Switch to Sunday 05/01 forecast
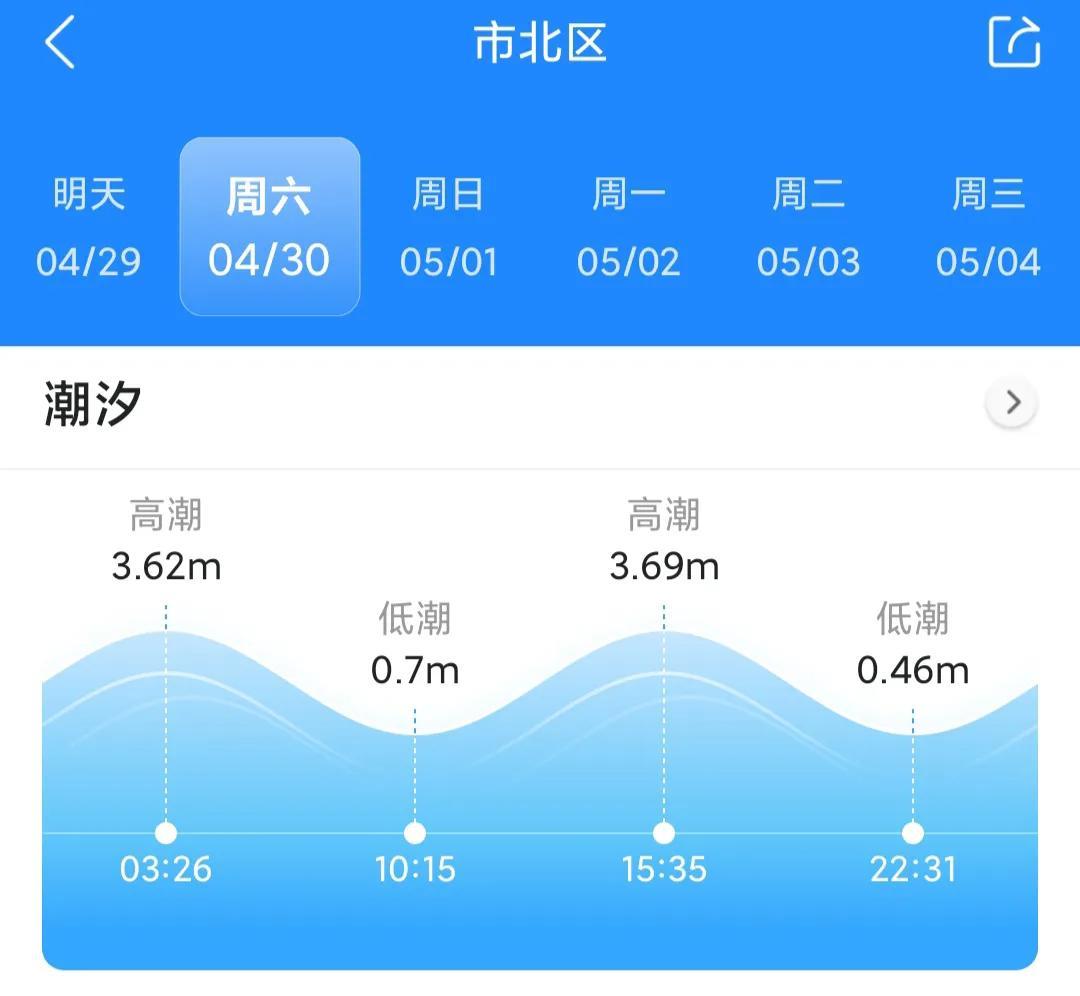This screenshot has height=996, width=1080. click(x=448, y=227)
